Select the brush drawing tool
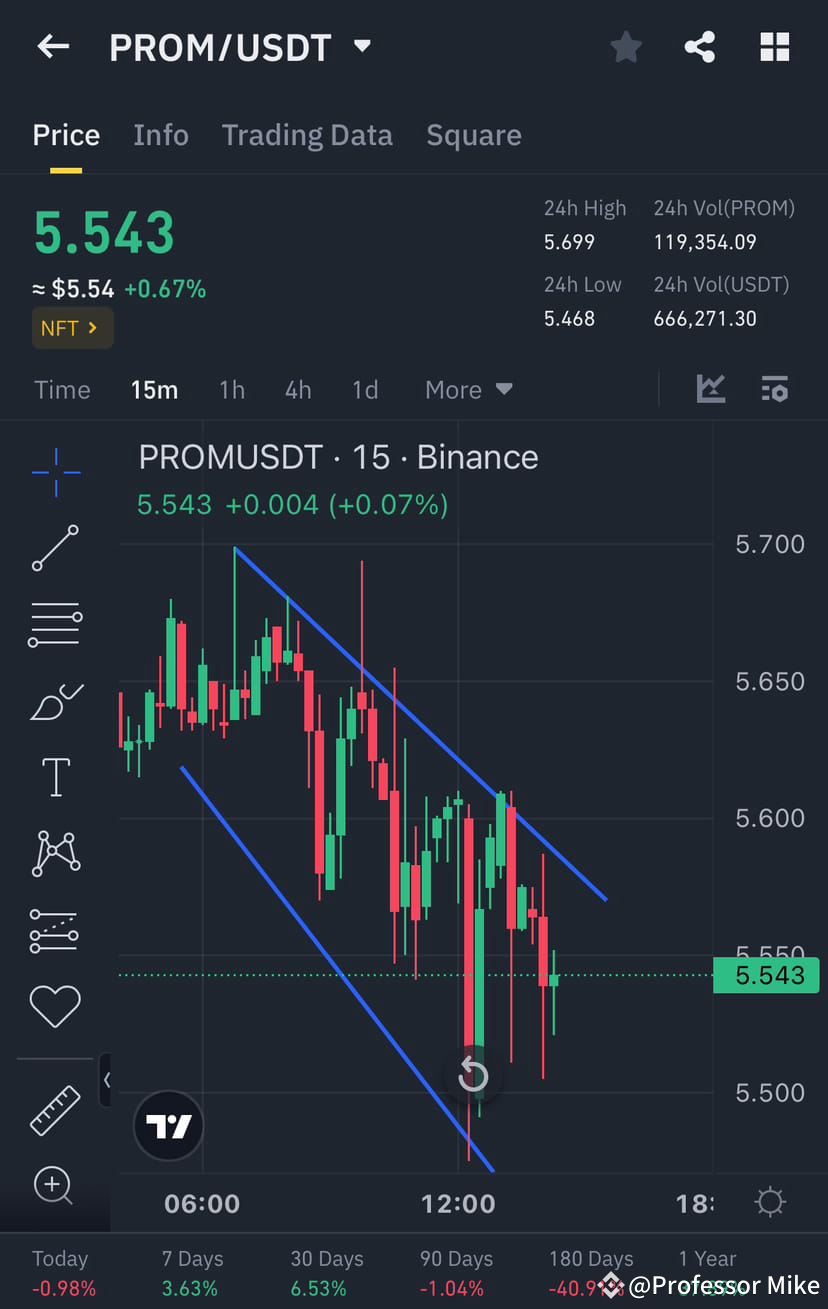828x1309 pixels. (55, 701)
